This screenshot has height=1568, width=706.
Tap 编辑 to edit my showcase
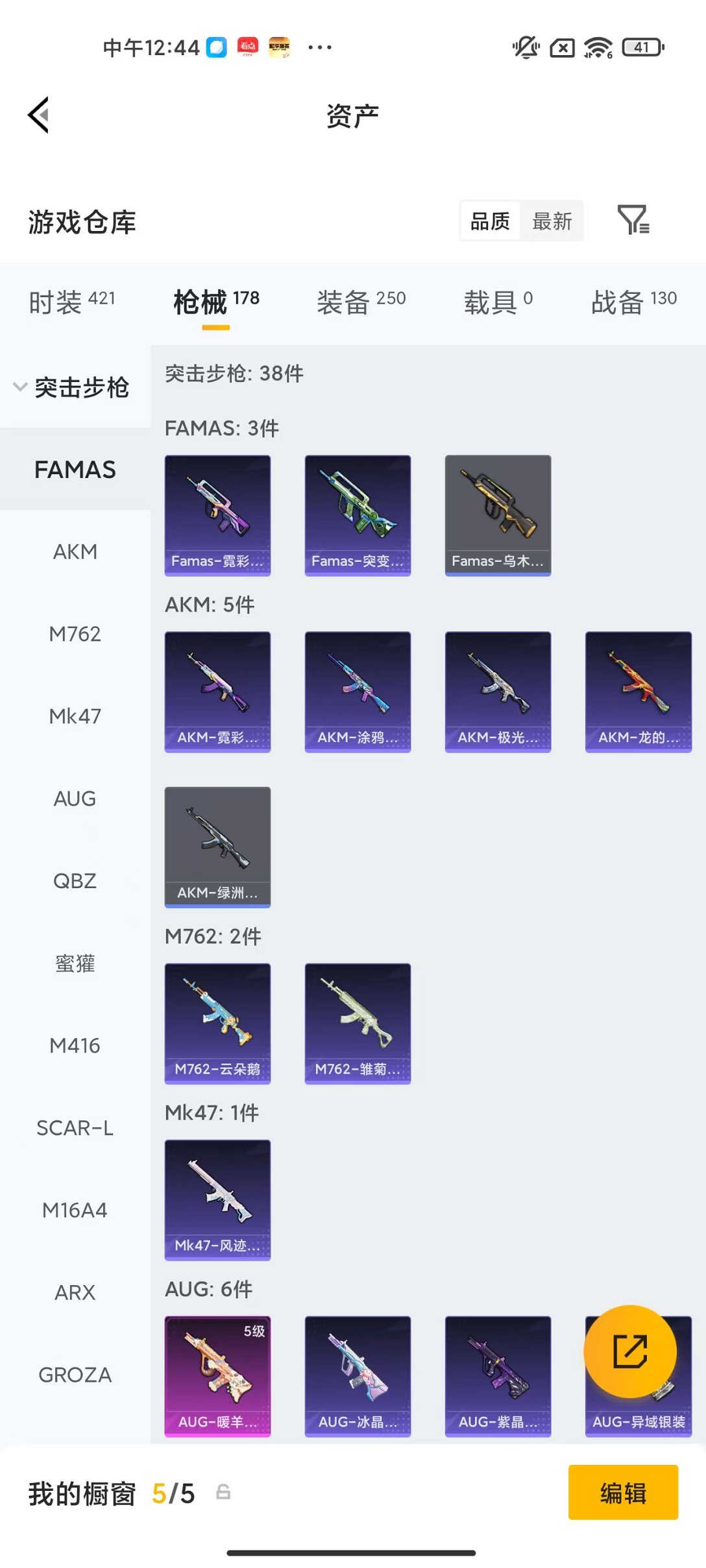622,1493
